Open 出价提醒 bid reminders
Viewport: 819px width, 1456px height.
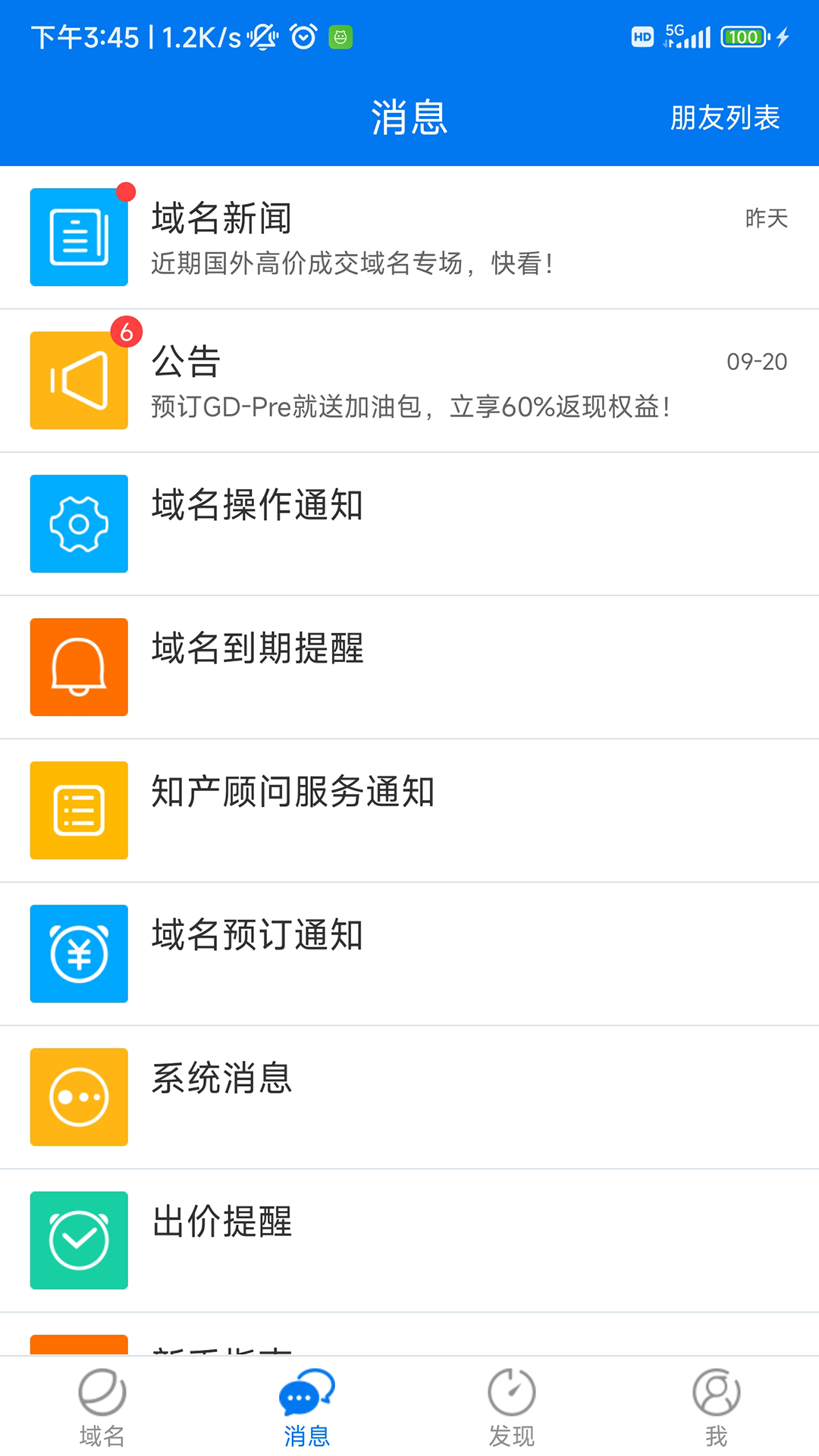409,1241
